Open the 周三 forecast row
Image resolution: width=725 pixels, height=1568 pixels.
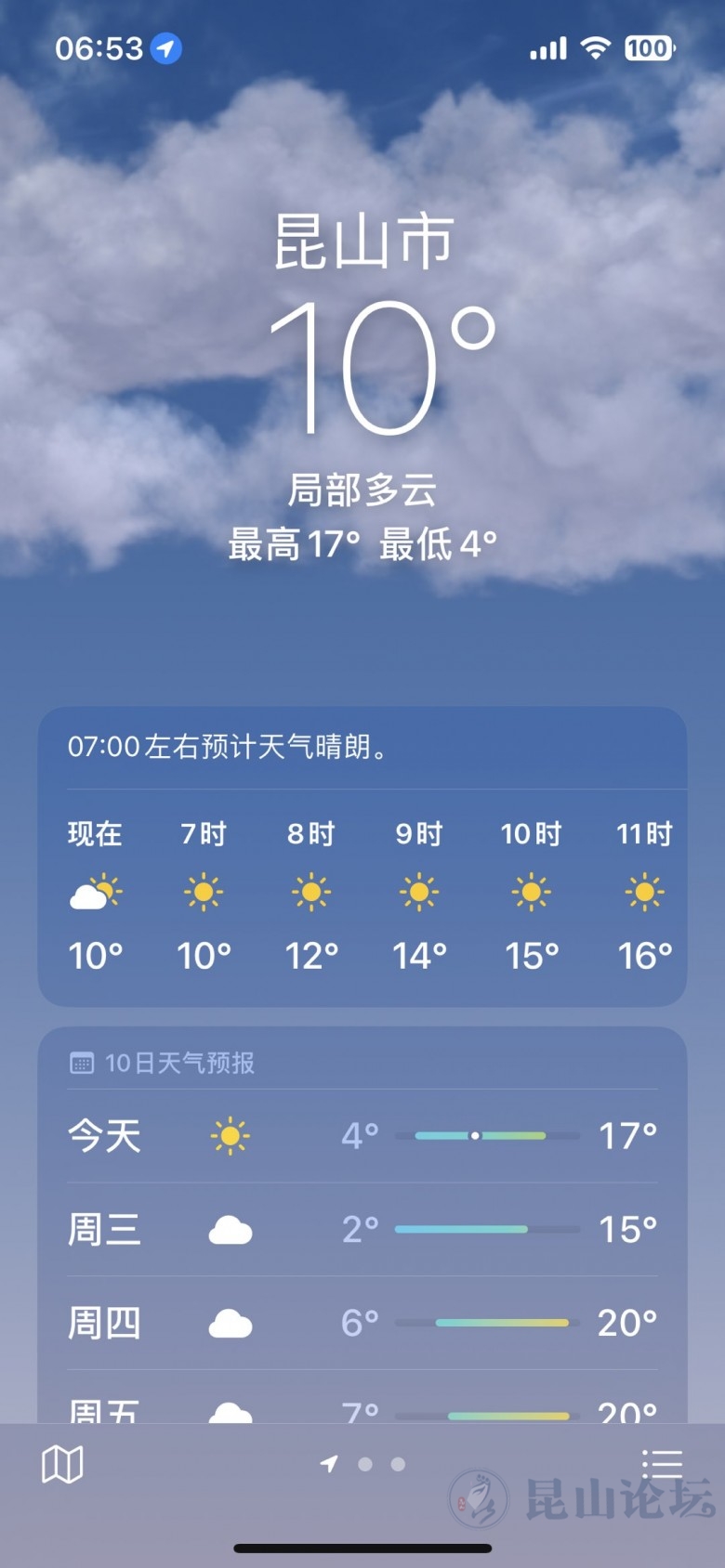(362, 1230)
